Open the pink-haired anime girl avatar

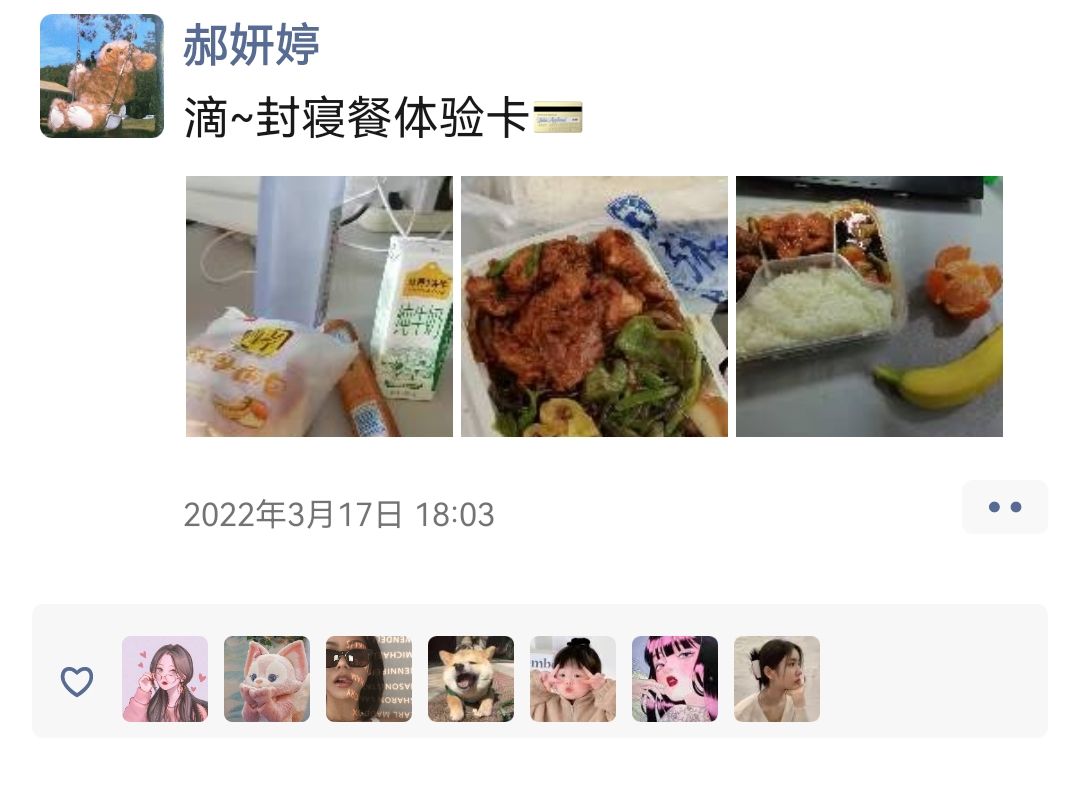[x=675, y=679]
